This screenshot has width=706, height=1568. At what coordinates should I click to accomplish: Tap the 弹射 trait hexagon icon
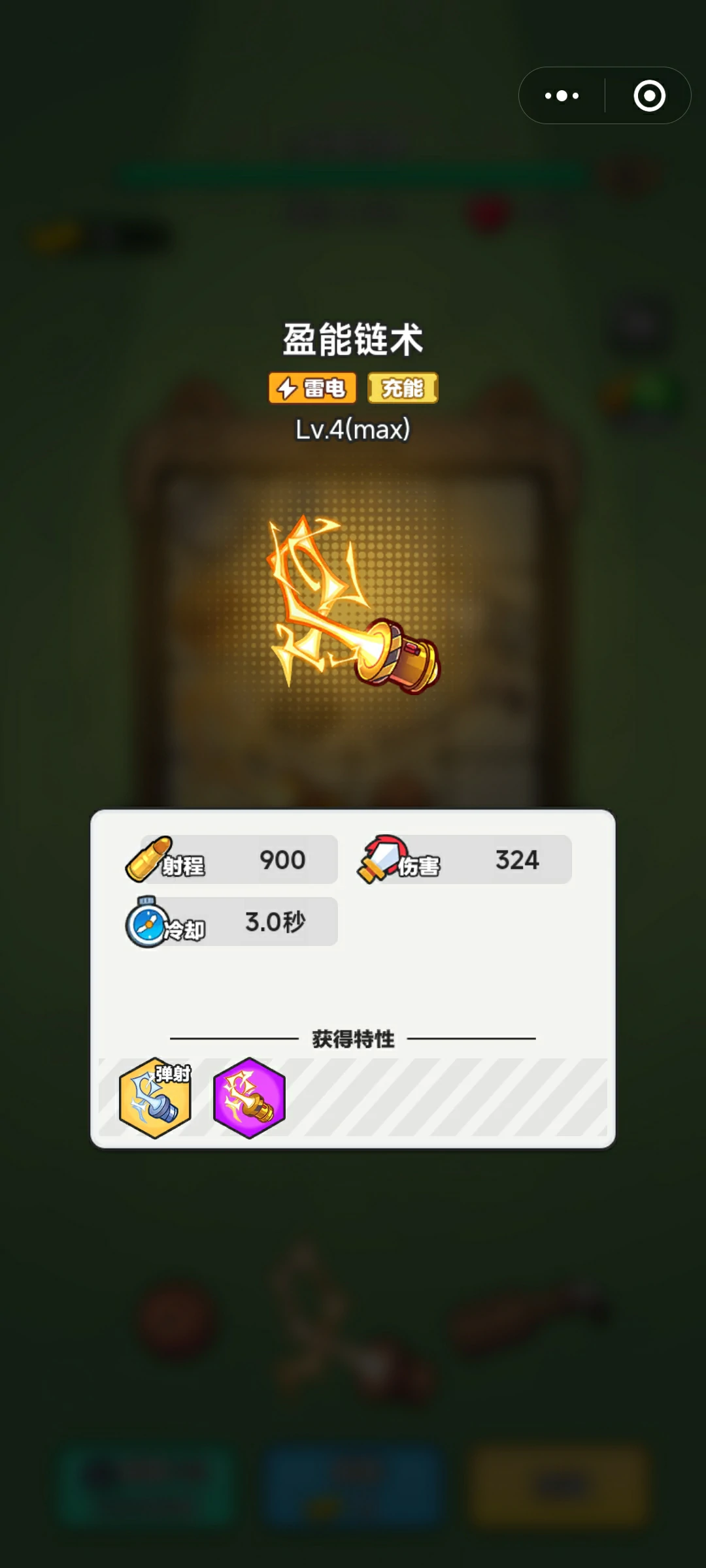click(155, 1098)
